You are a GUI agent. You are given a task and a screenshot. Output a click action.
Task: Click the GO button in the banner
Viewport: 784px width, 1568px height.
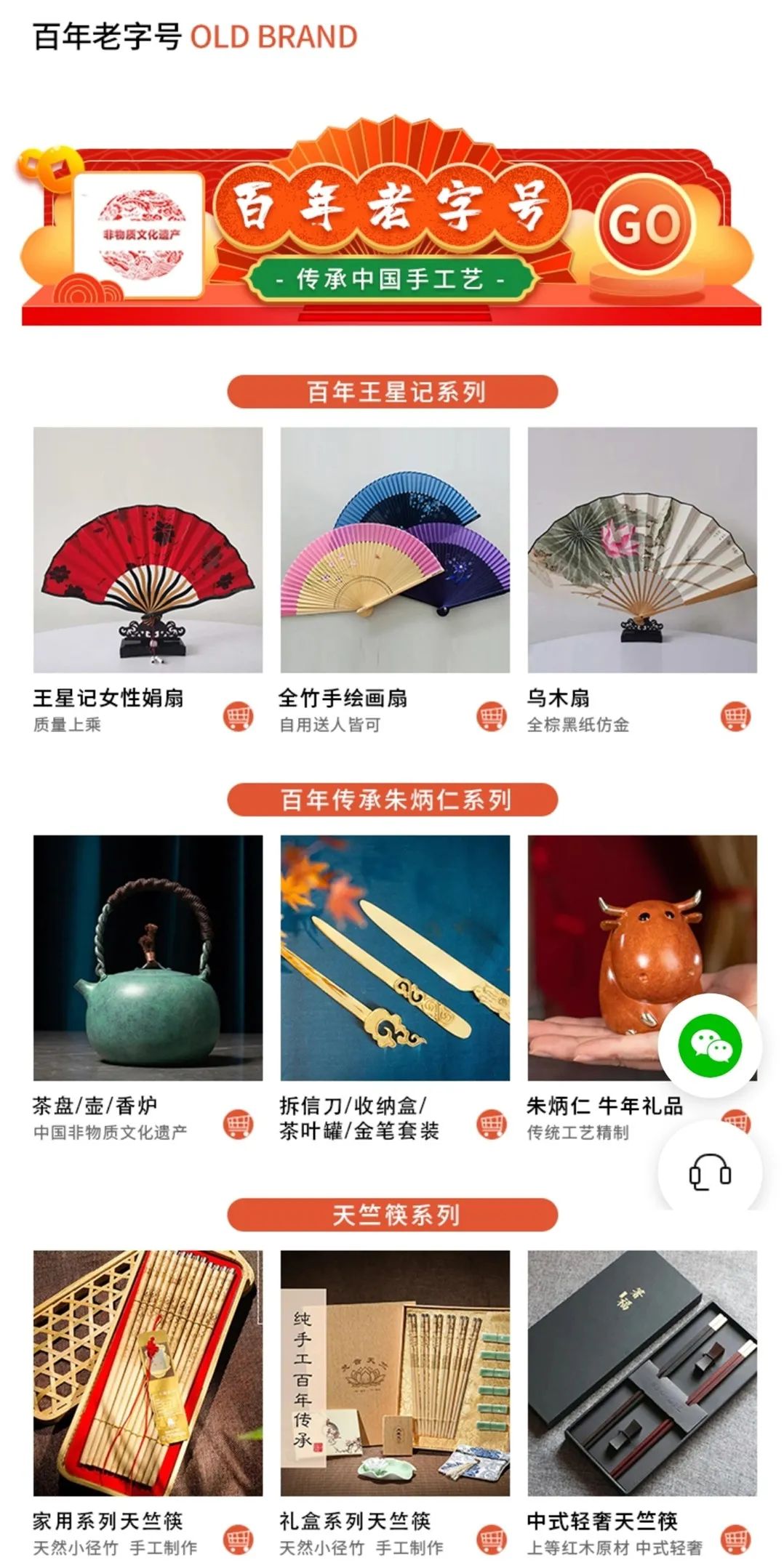(x=644, y=225)
